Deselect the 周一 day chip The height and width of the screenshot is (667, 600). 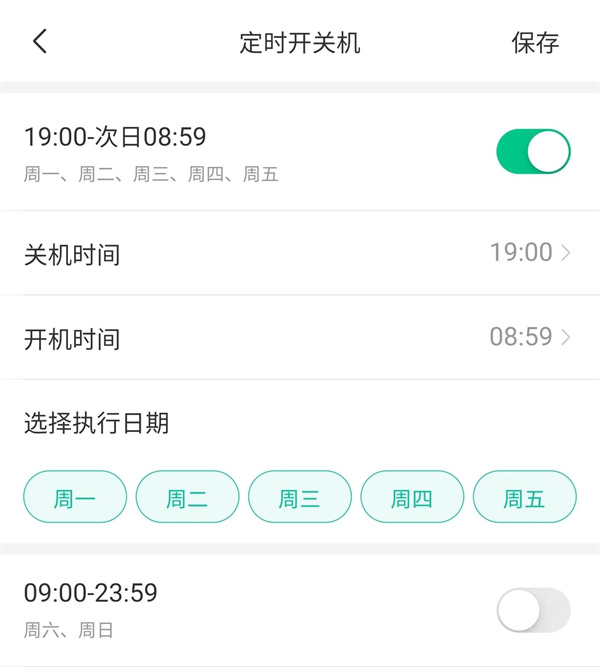[x=75, y=497]
